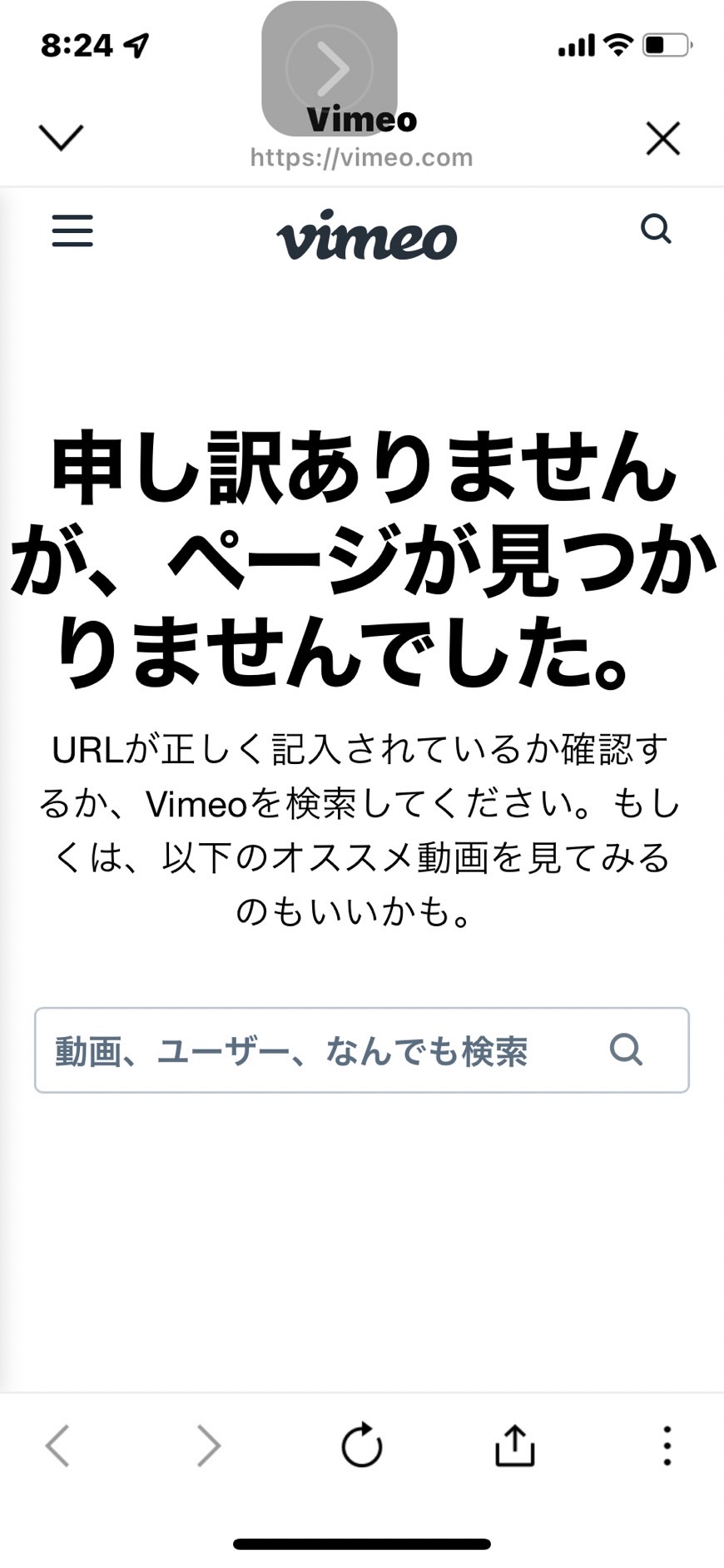724x1568 pixels.
Task: Open the browser's three-dot overflow menu
Action: pyautogui.click(x=667, y=1445)
